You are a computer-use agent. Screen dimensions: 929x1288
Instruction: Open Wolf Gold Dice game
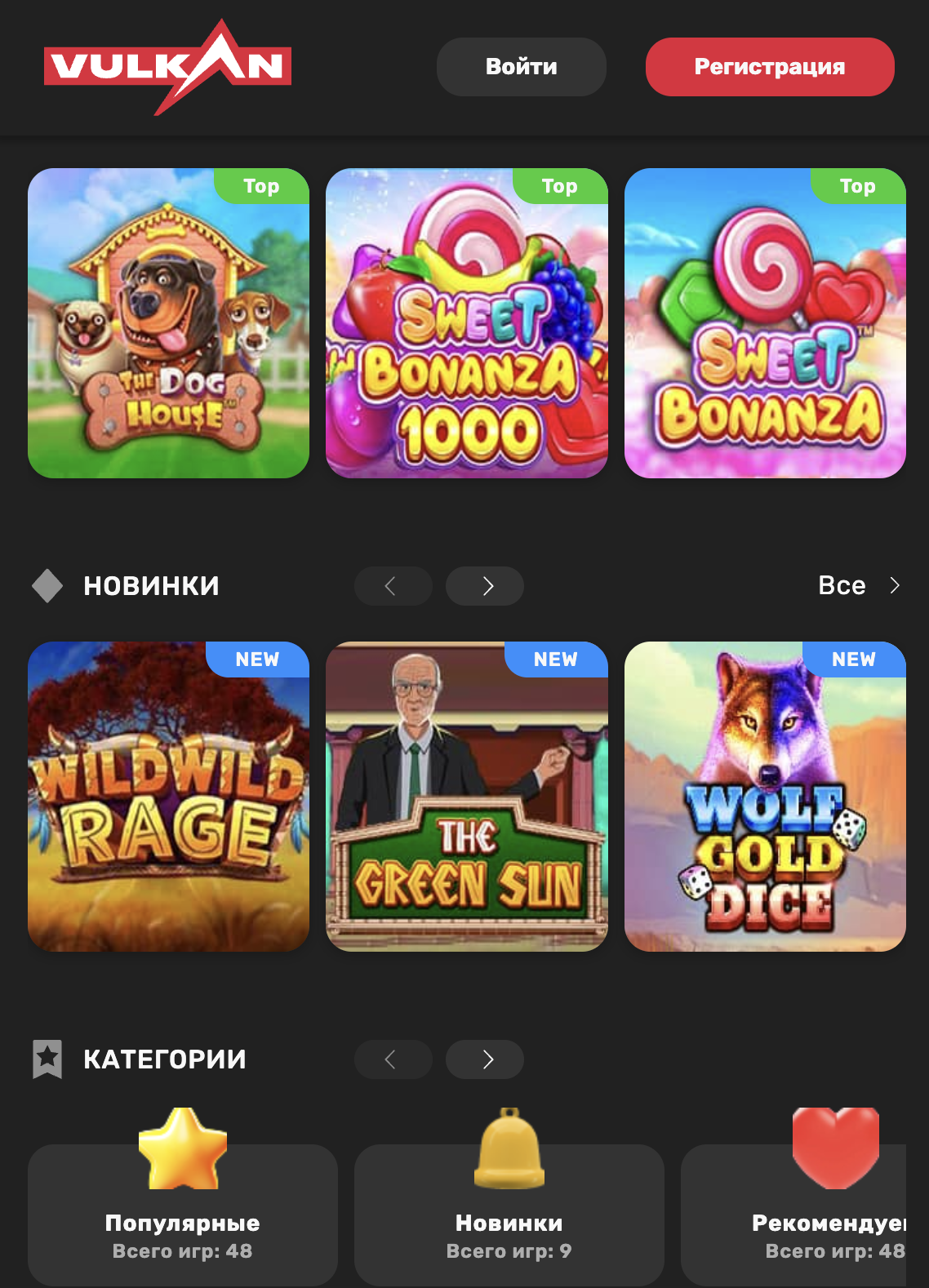[x=764, y=797]
